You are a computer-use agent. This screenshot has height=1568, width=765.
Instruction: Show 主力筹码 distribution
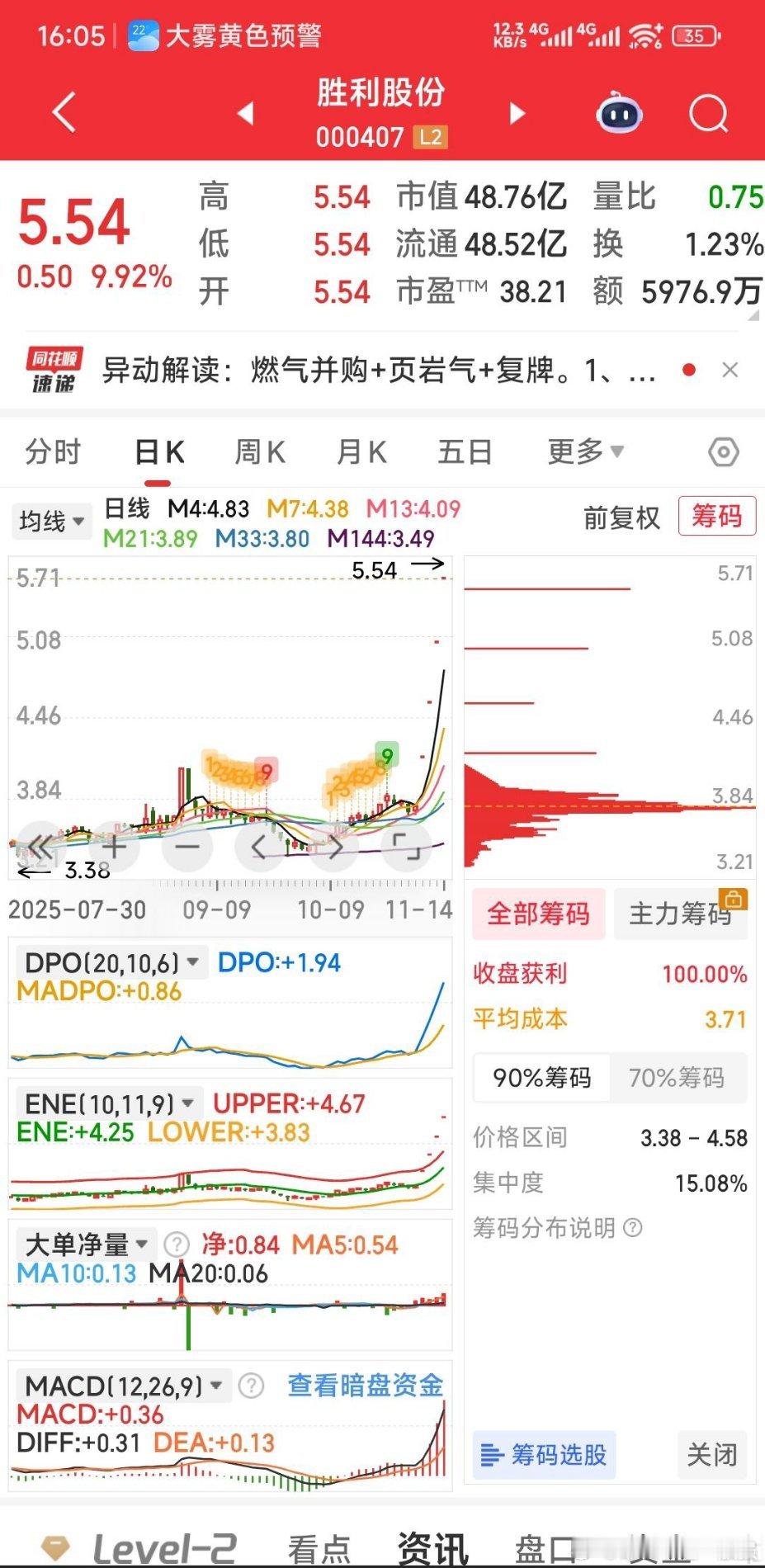click(x=680, y=914)
